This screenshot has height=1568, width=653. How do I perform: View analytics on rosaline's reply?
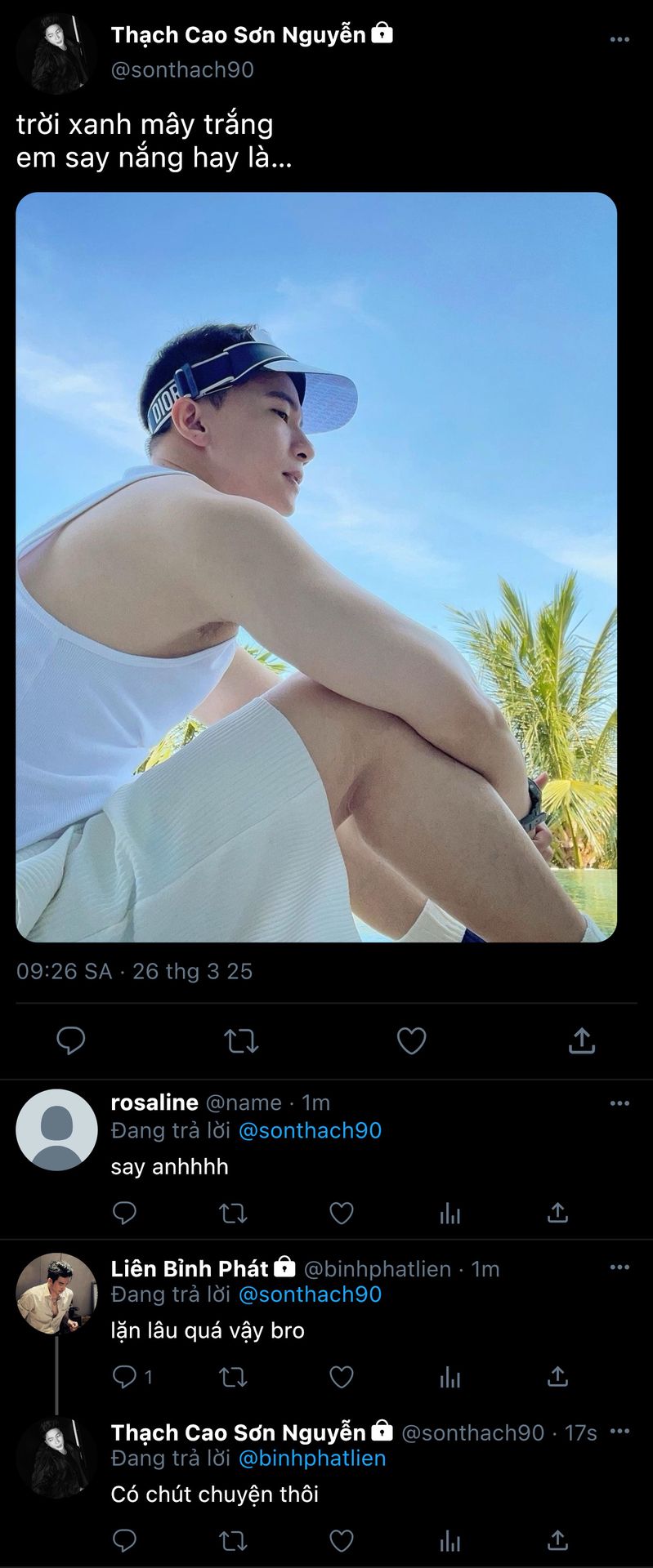point(449,1213)
